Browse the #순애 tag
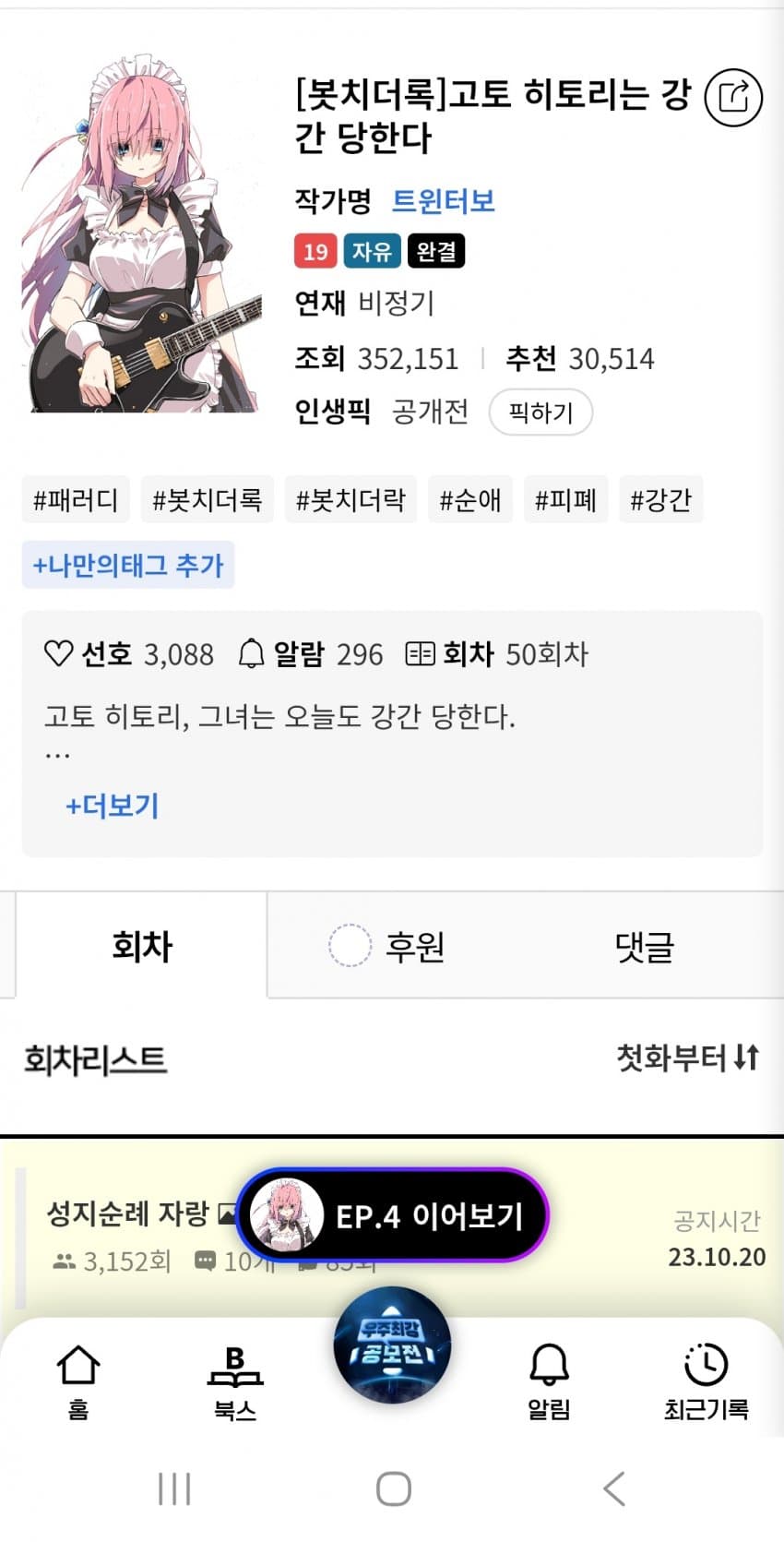Screen dimensions: 784x1542 pos(469,499)
